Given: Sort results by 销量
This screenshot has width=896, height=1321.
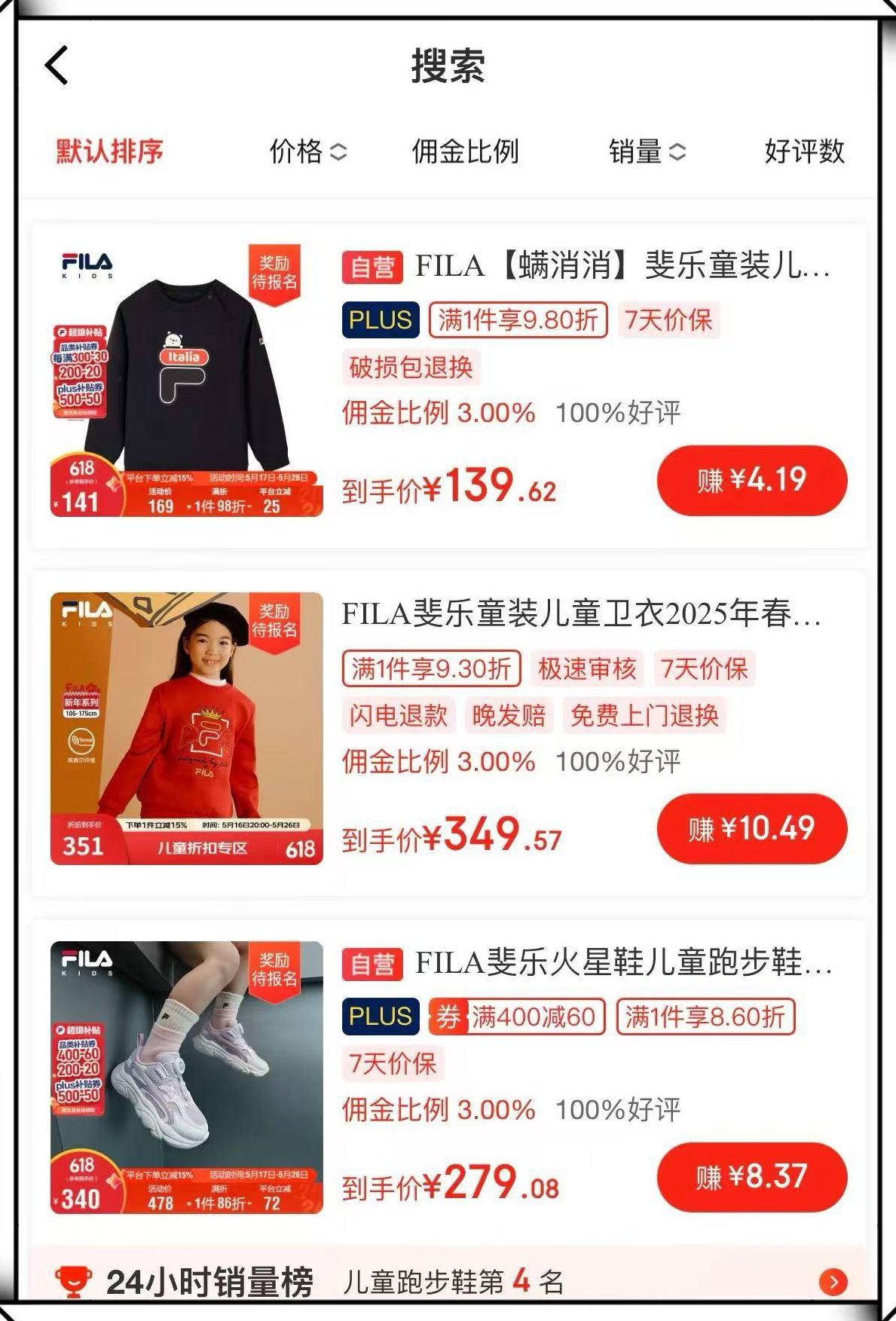Looking at the screenshot, I should (x=646, y=151).
